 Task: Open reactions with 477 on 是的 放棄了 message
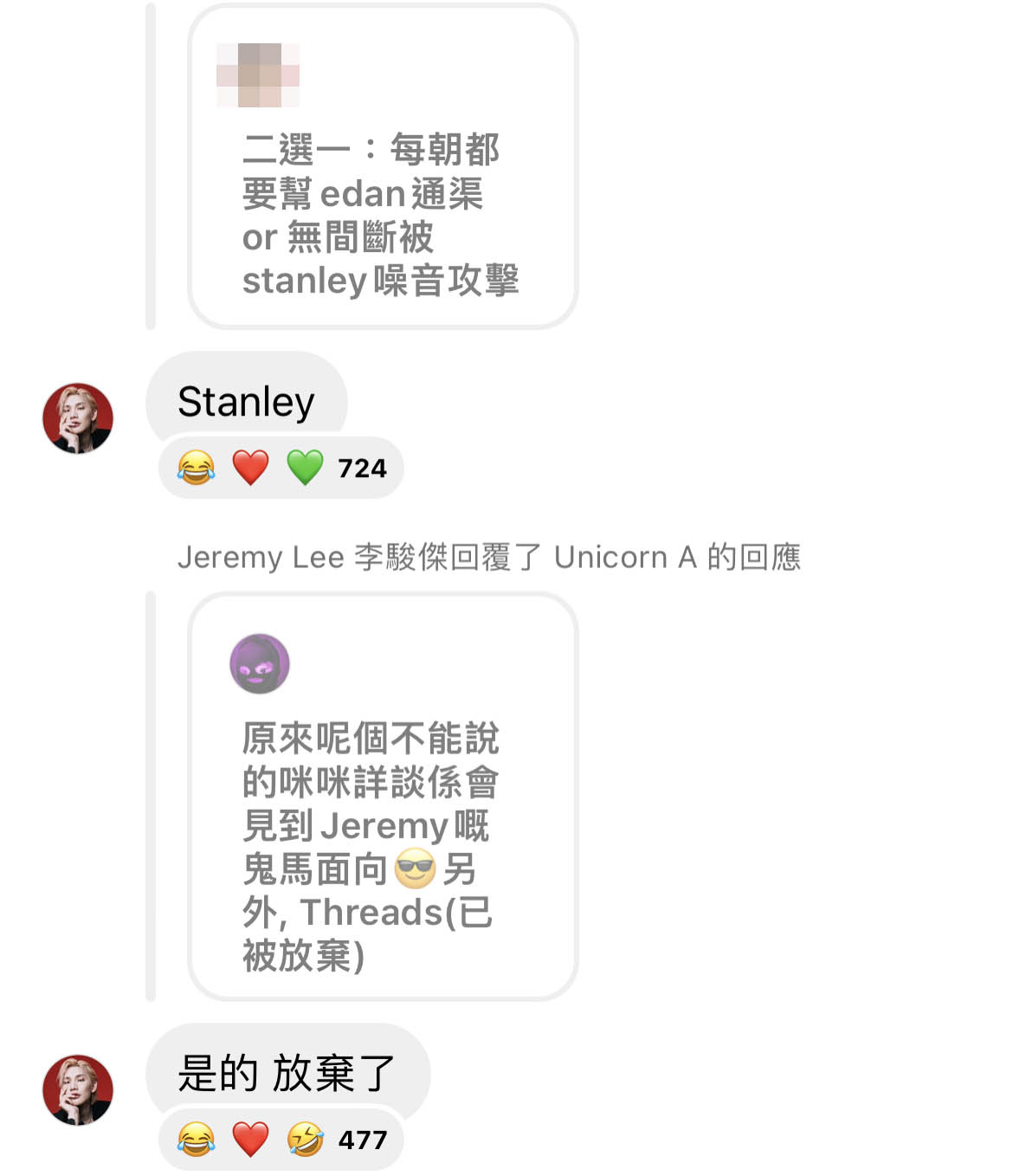coord(281,1140)
